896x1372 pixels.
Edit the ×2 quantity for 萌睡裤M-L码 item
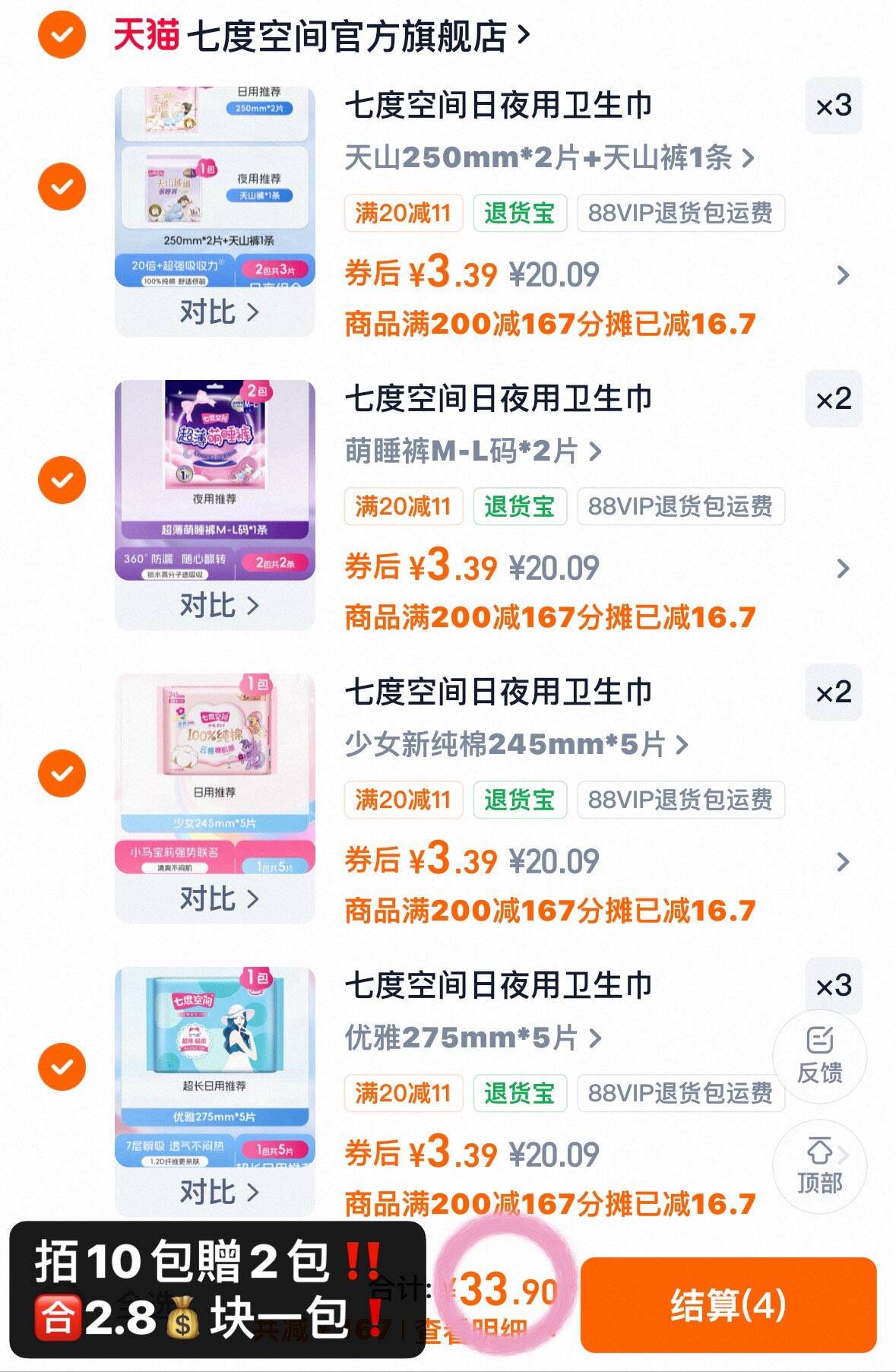tap(833, 399)
